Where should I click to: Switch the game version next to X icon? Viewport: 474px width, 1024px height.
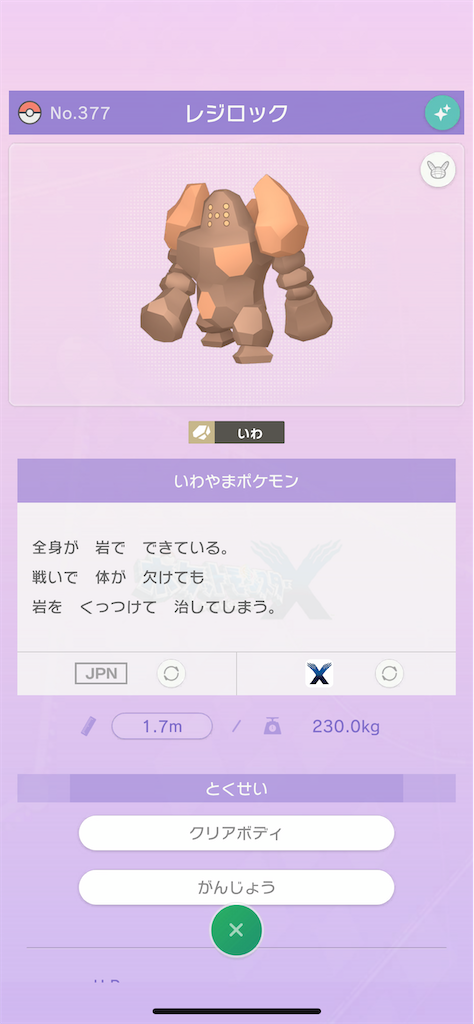click(x=389, y=673)
